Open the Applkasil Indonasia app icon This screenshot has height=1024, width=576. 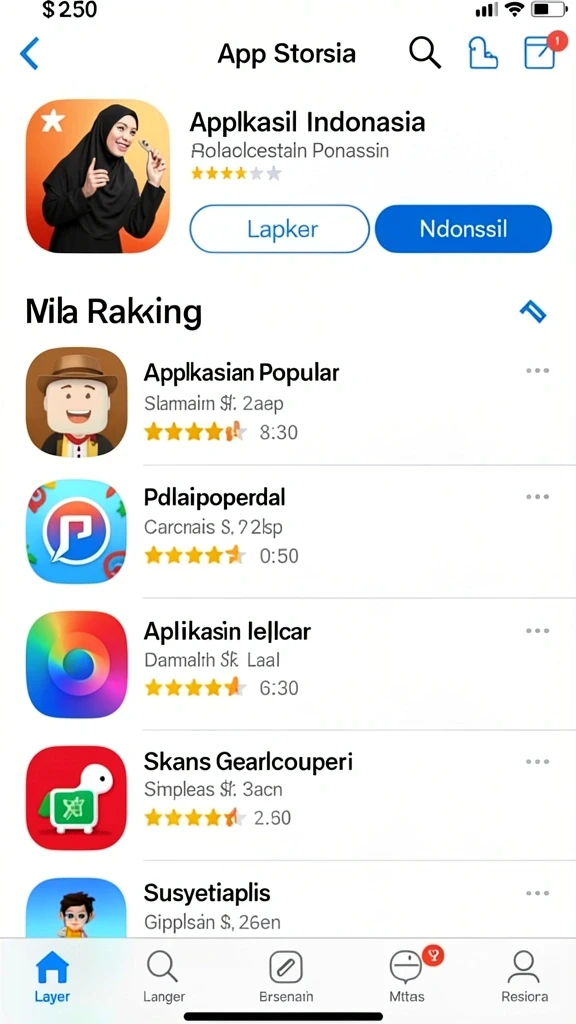[x=98, y=176]
